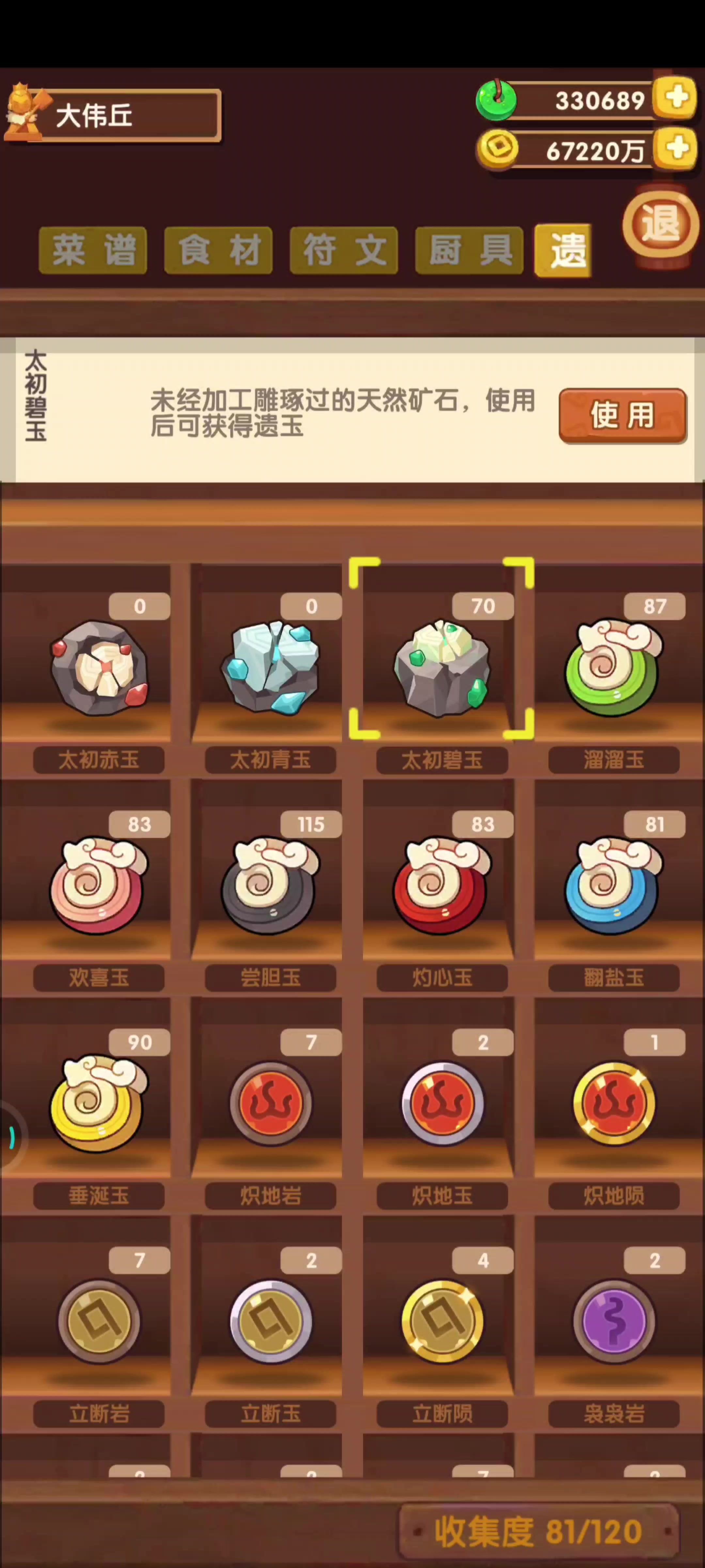Choose the 溜溜玉 item

coord(614,668)
